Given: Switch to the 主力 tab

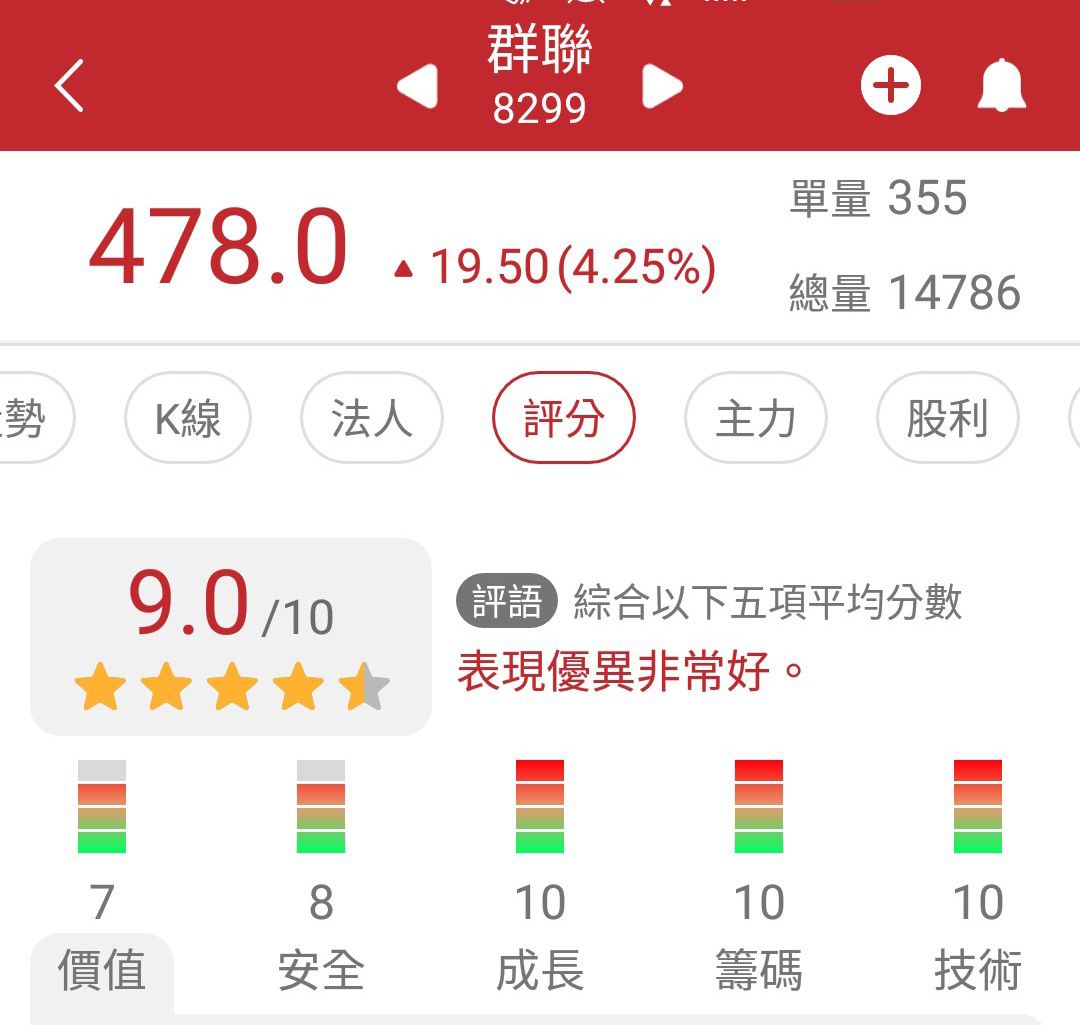Looking at the screenshot, I should point(755,418).
